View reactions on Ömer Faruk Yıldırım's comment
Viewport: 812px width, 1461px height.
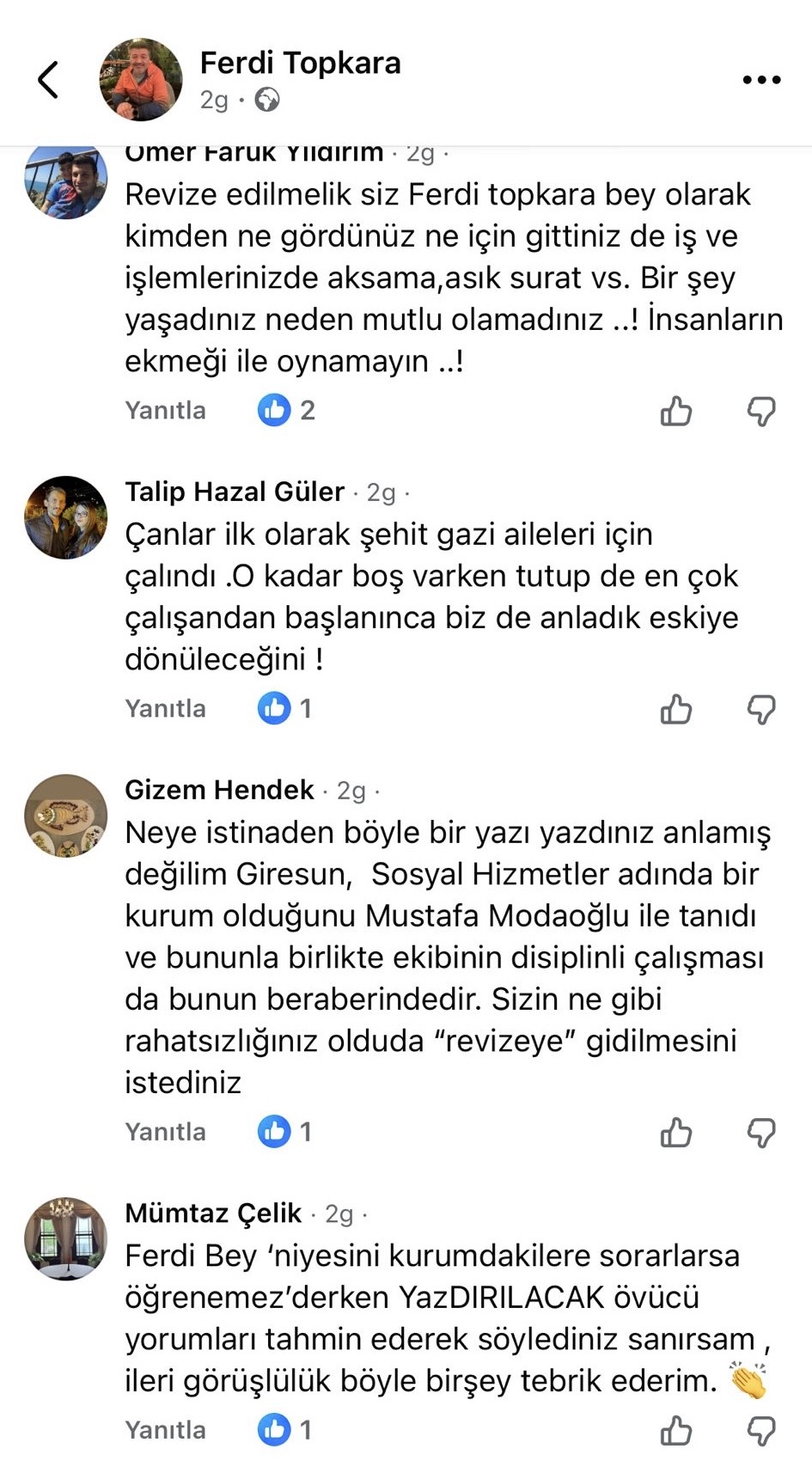287,411
